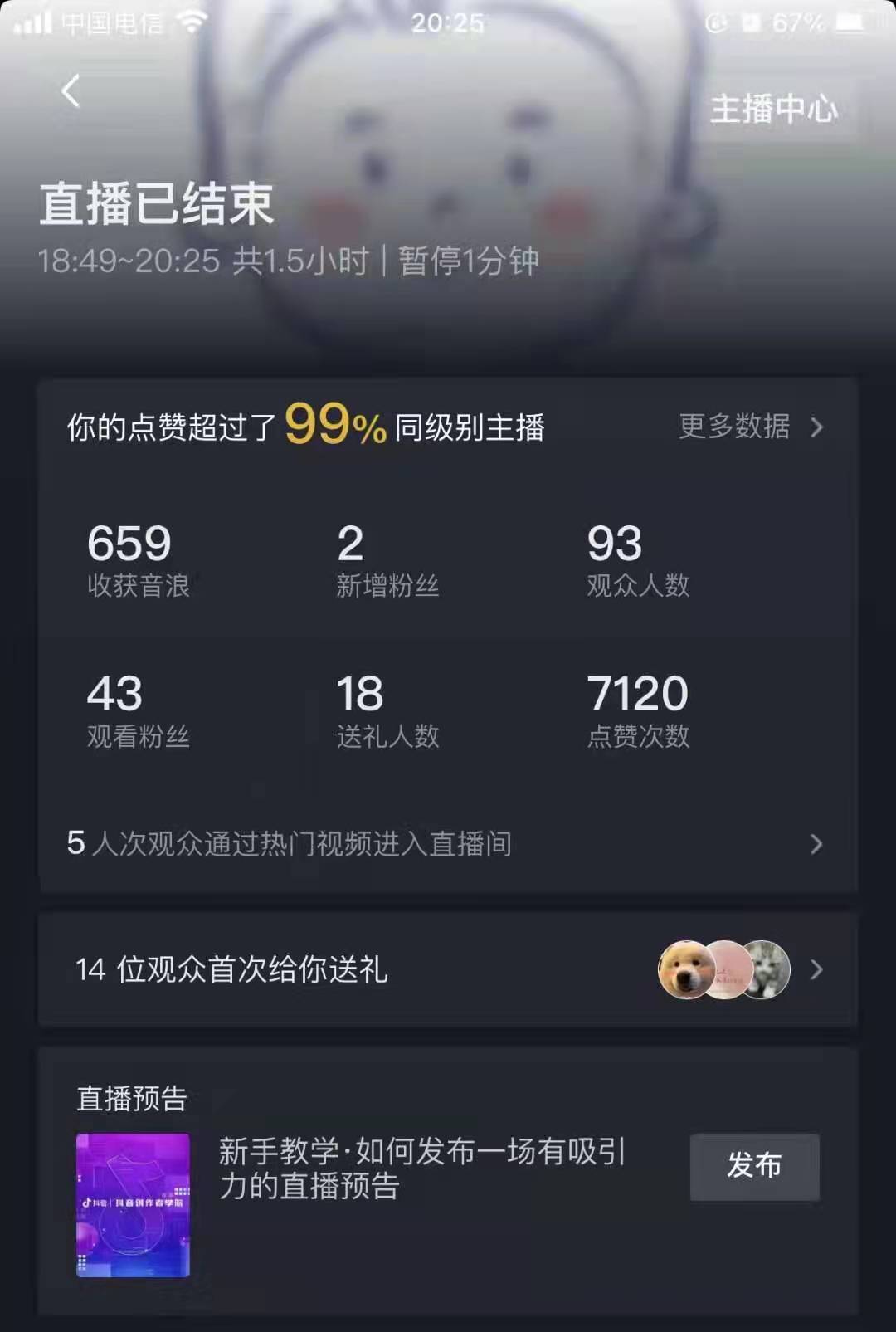This screenshot has width=896, height=1332.
Task: Go back using the top-left arrow
Action: (x=71, y=91)
